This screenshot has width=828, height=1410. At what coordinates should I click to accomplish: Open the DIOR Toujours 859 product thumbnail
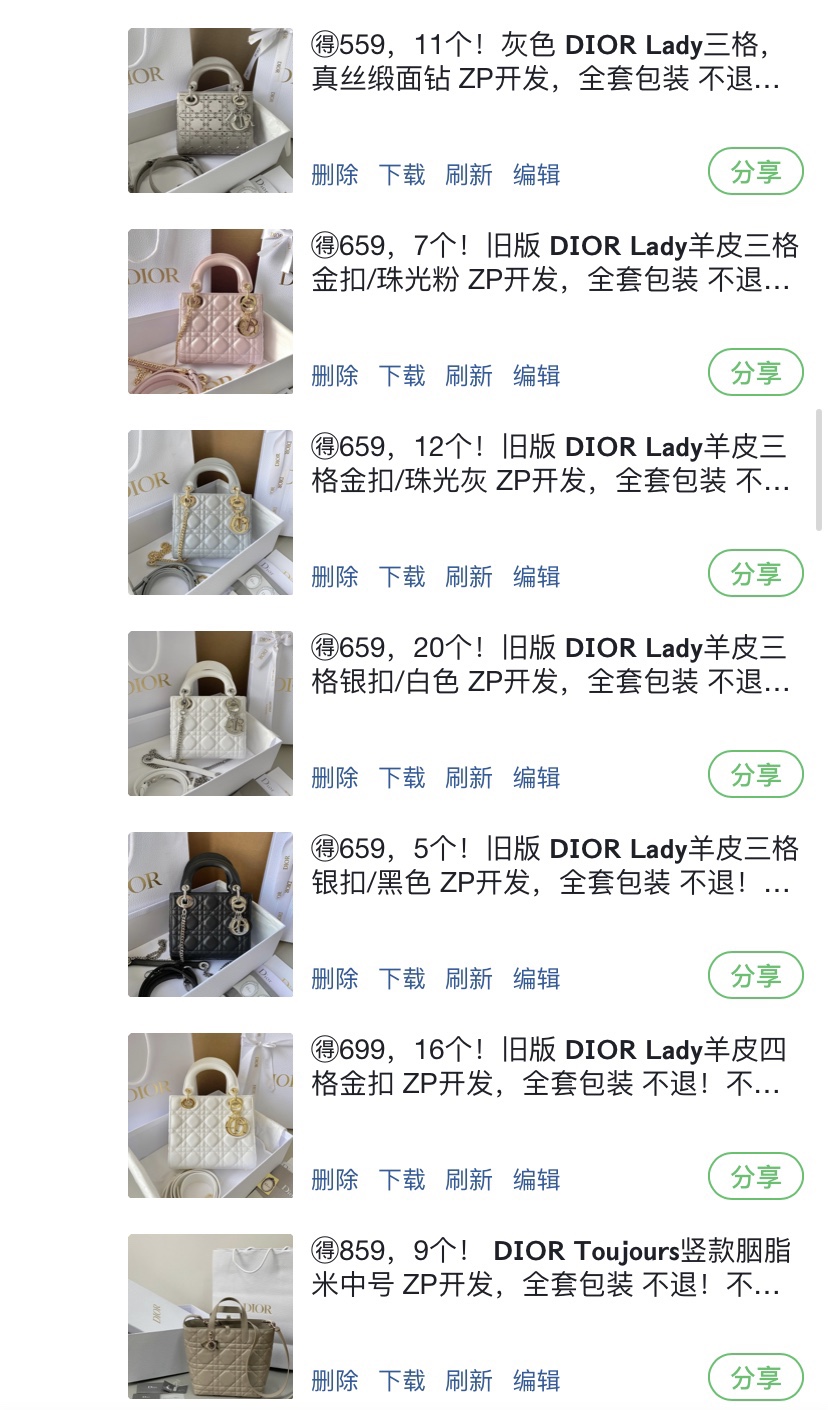210,1316
